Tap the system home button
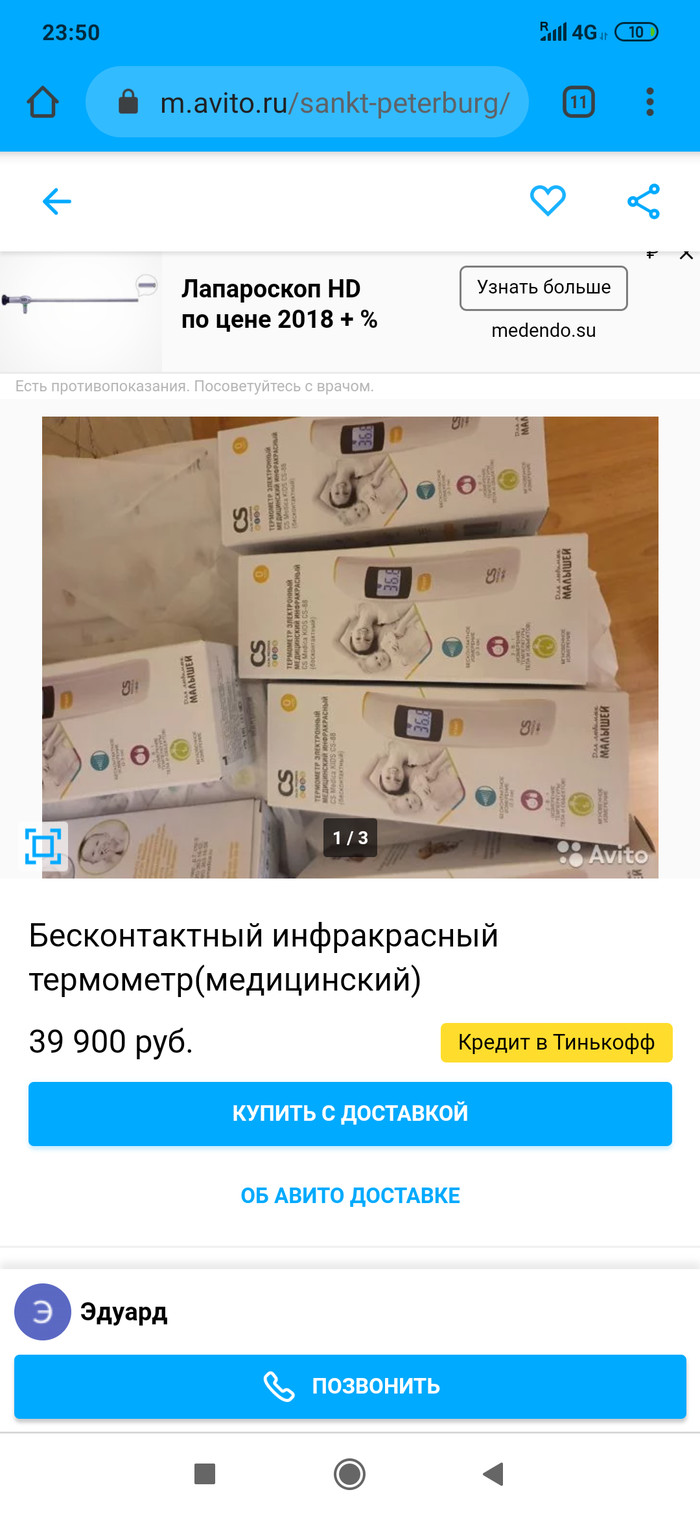The width and height of the screenshot is (700, 1516). (x=349, y=1473)
